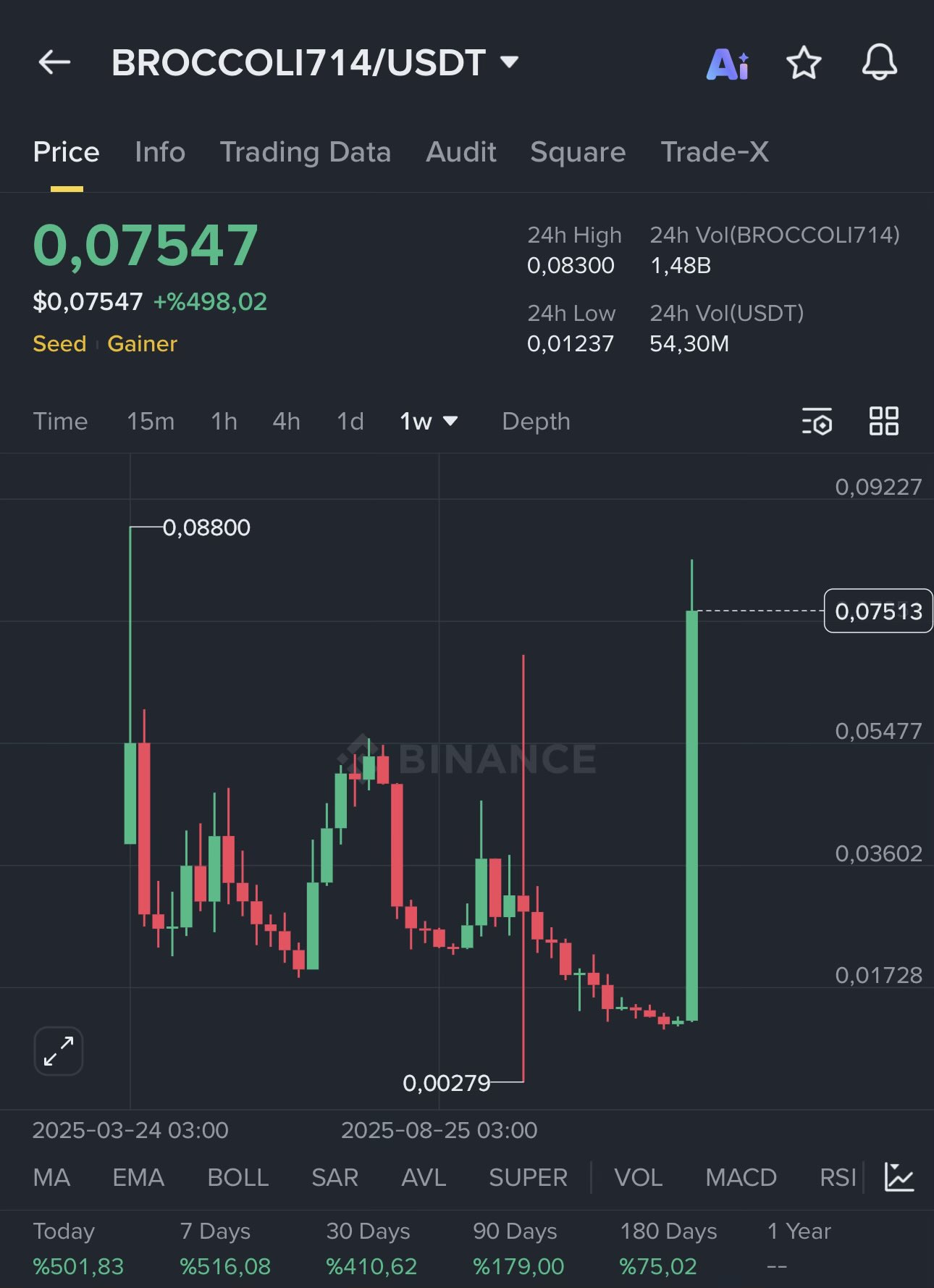The width and height of the screenshot is (934, 1288).
Task: Open the Square tab
Action: pos(578,152)
